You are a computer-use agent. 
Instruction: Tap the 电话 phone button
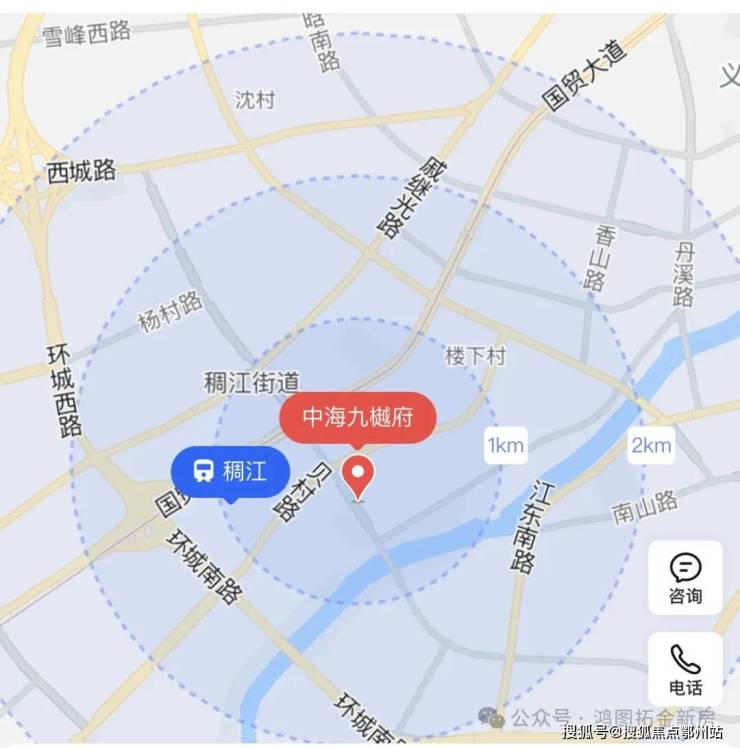coord(685,669)
